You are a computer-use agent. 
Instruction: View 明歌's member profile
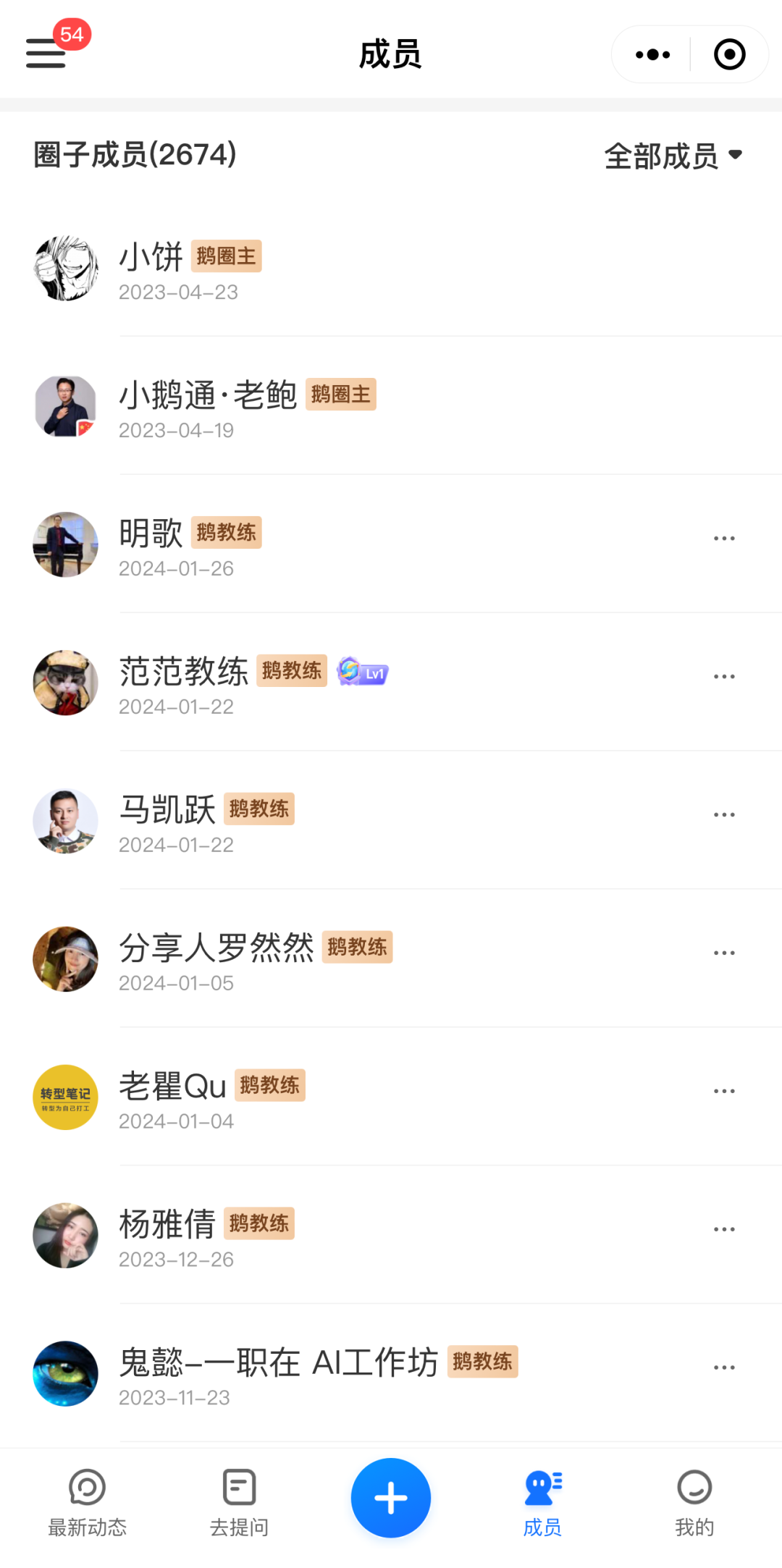tap(151, 534)
